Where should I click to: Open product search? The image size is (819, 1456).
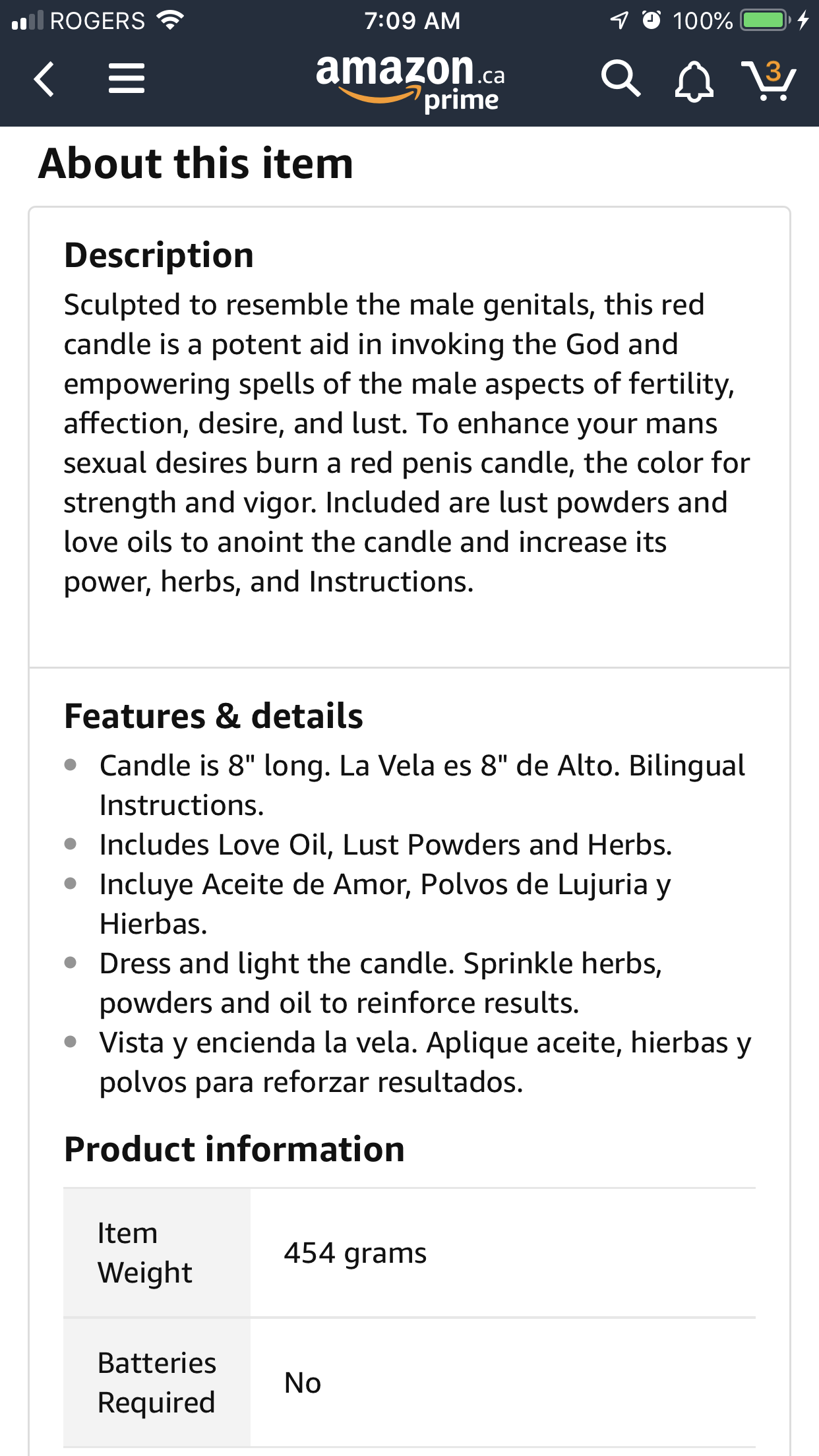coord(620,79)
